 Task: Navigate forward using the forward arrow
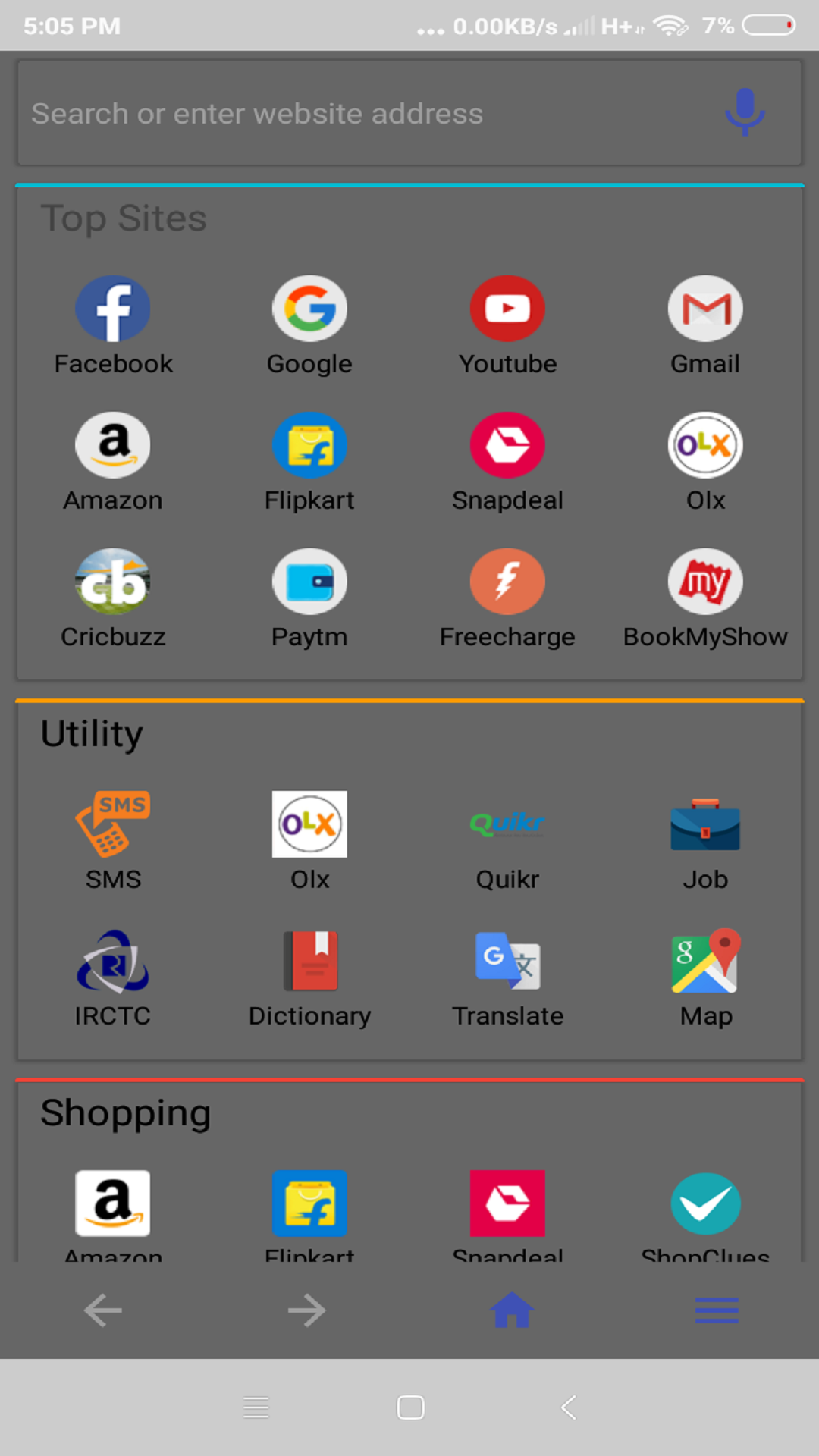pos(306,1310)
